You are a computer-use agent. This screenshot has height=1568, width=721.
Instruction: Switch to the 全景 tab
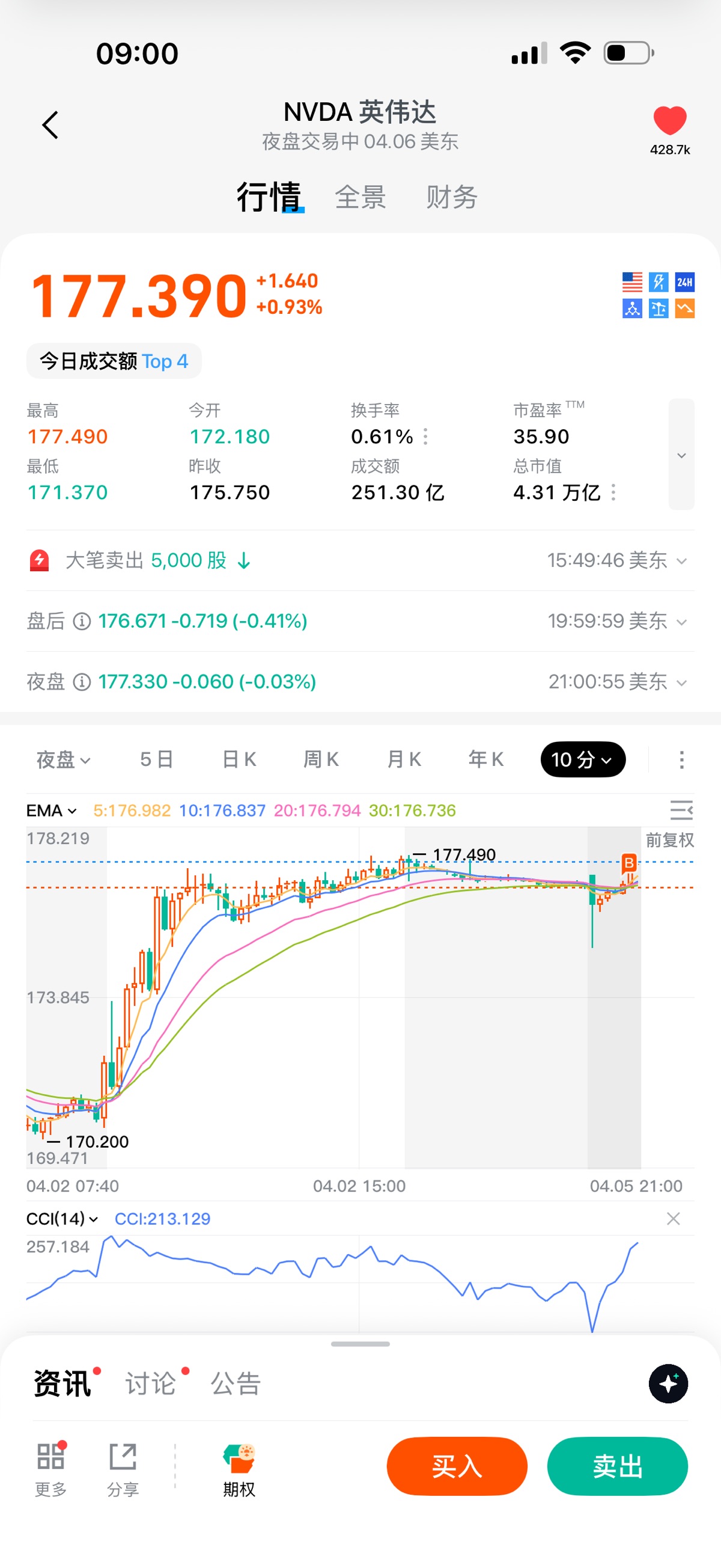(x=360, y=197)
